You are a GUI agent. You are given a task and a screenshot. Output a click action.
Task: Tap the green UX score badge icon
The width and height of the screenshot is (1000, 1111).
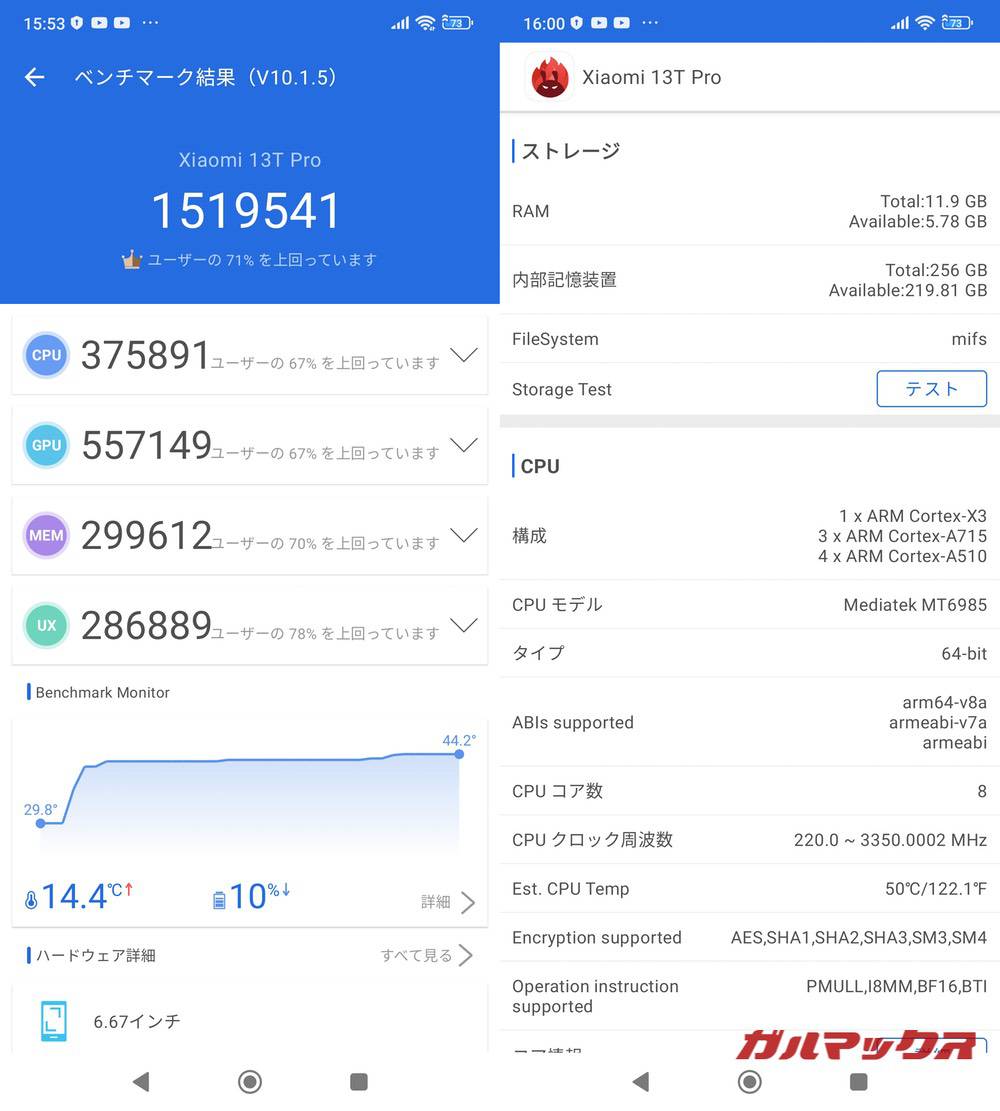point(45,625)
